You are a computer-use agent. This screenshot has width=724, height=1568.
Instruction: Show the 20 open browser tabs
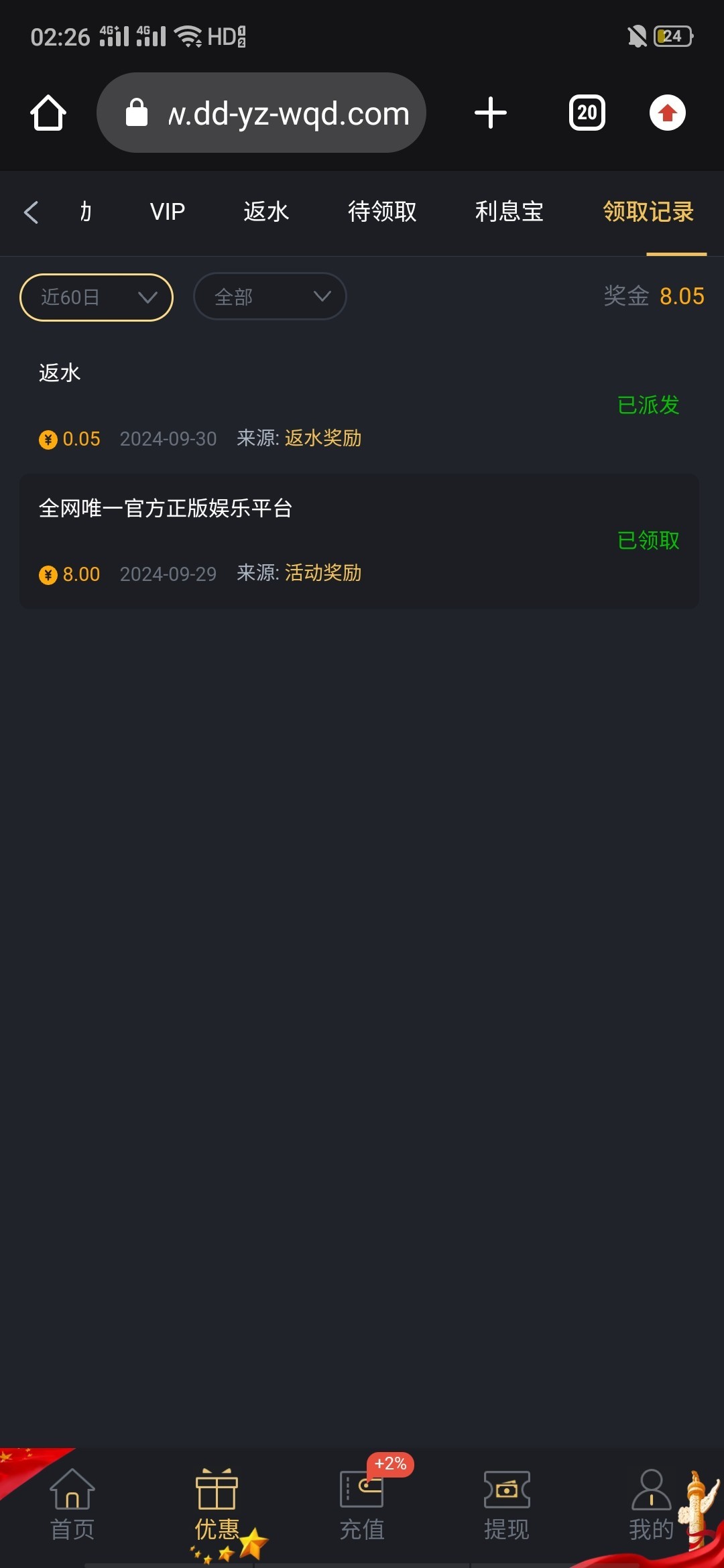point(587,113)
